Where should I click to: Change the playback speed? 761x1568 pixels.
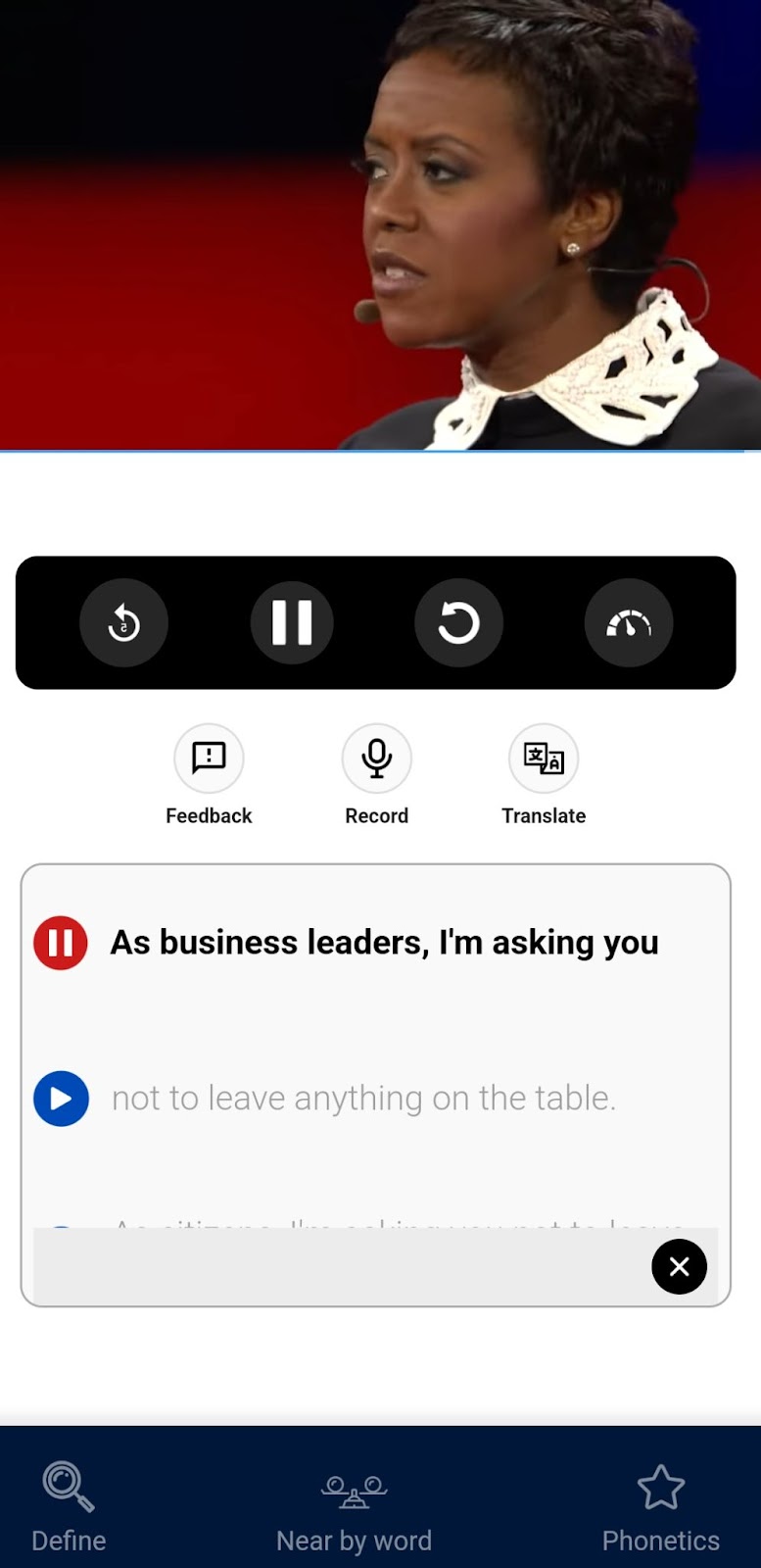point(628,623)
